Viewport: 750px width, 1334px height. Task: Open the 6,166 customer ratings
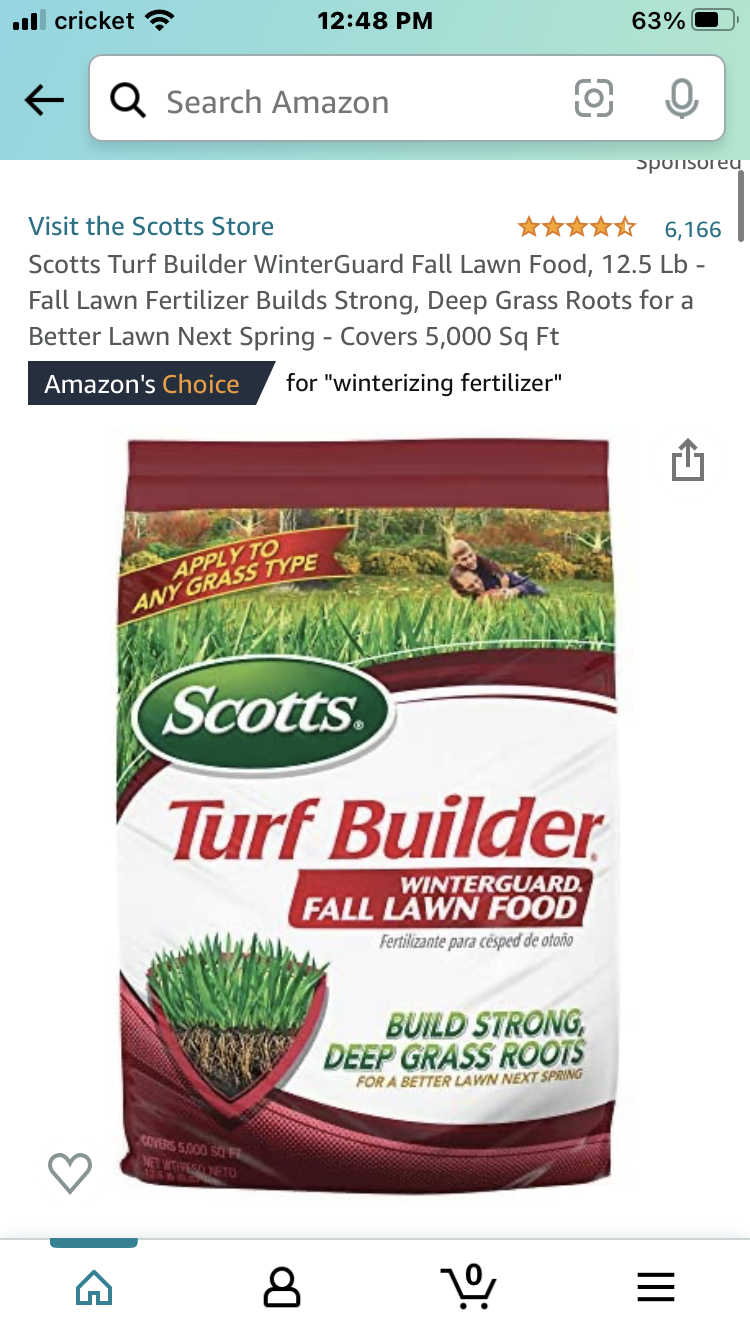692,229
